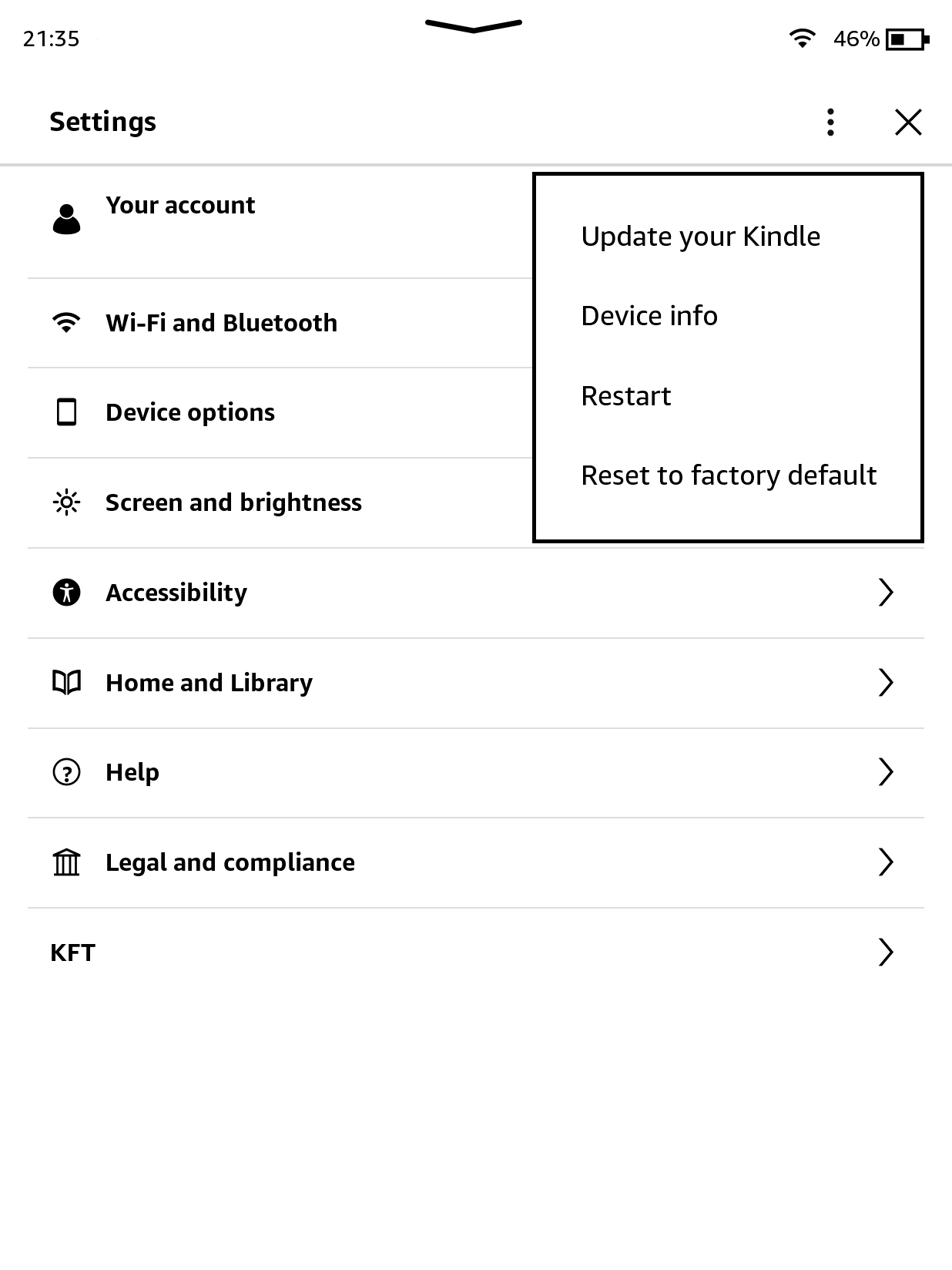
Task: Open Your account settings
Action: click(x=180, y=206)
